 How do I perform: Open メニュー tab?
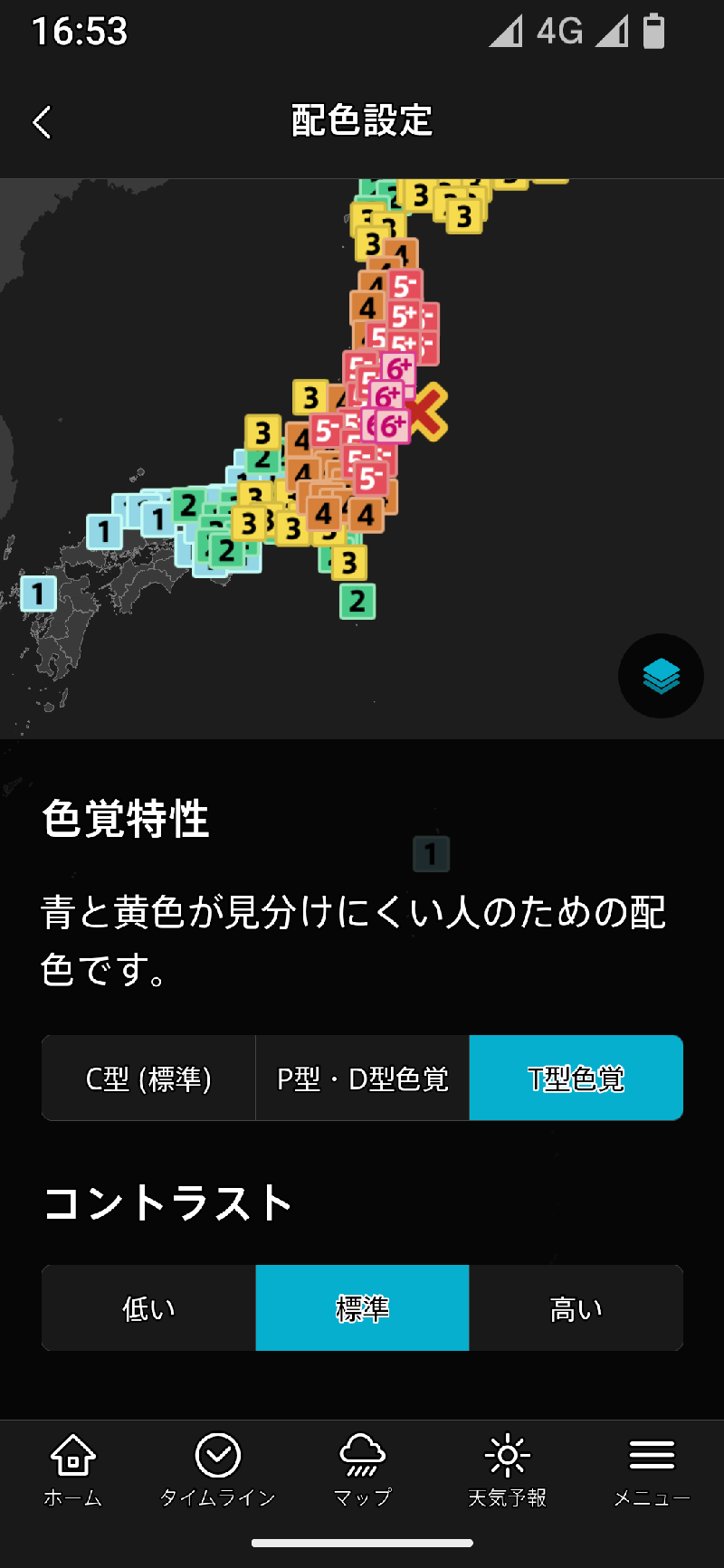coord(652,1471)
